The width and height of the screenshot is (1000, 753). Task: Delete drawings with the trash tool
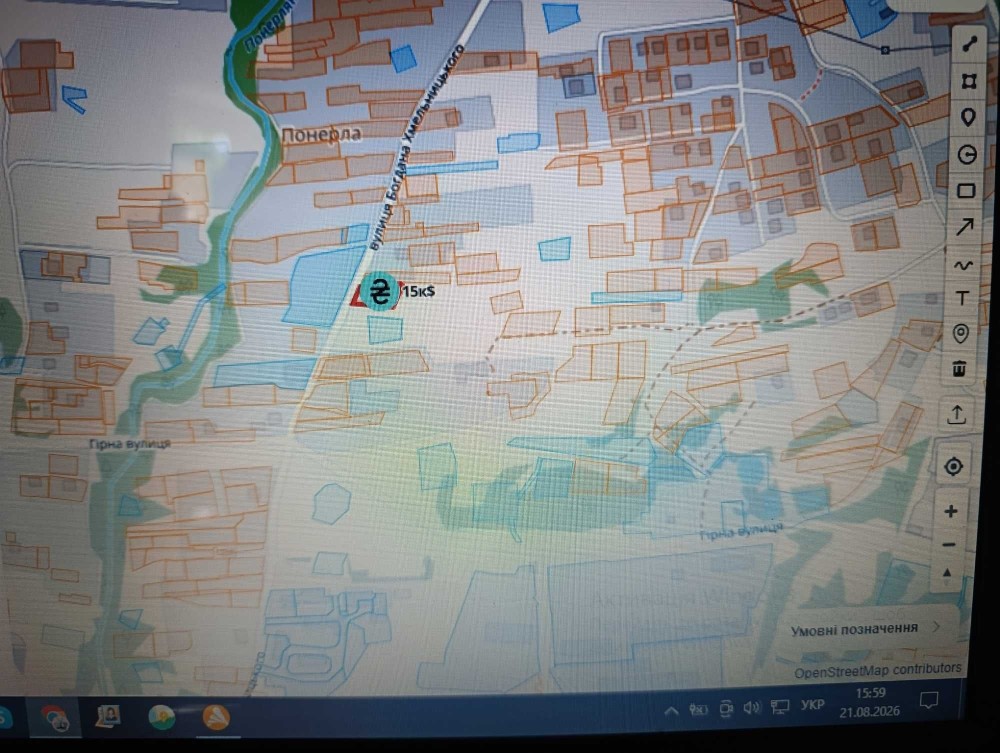click(959, 368)
